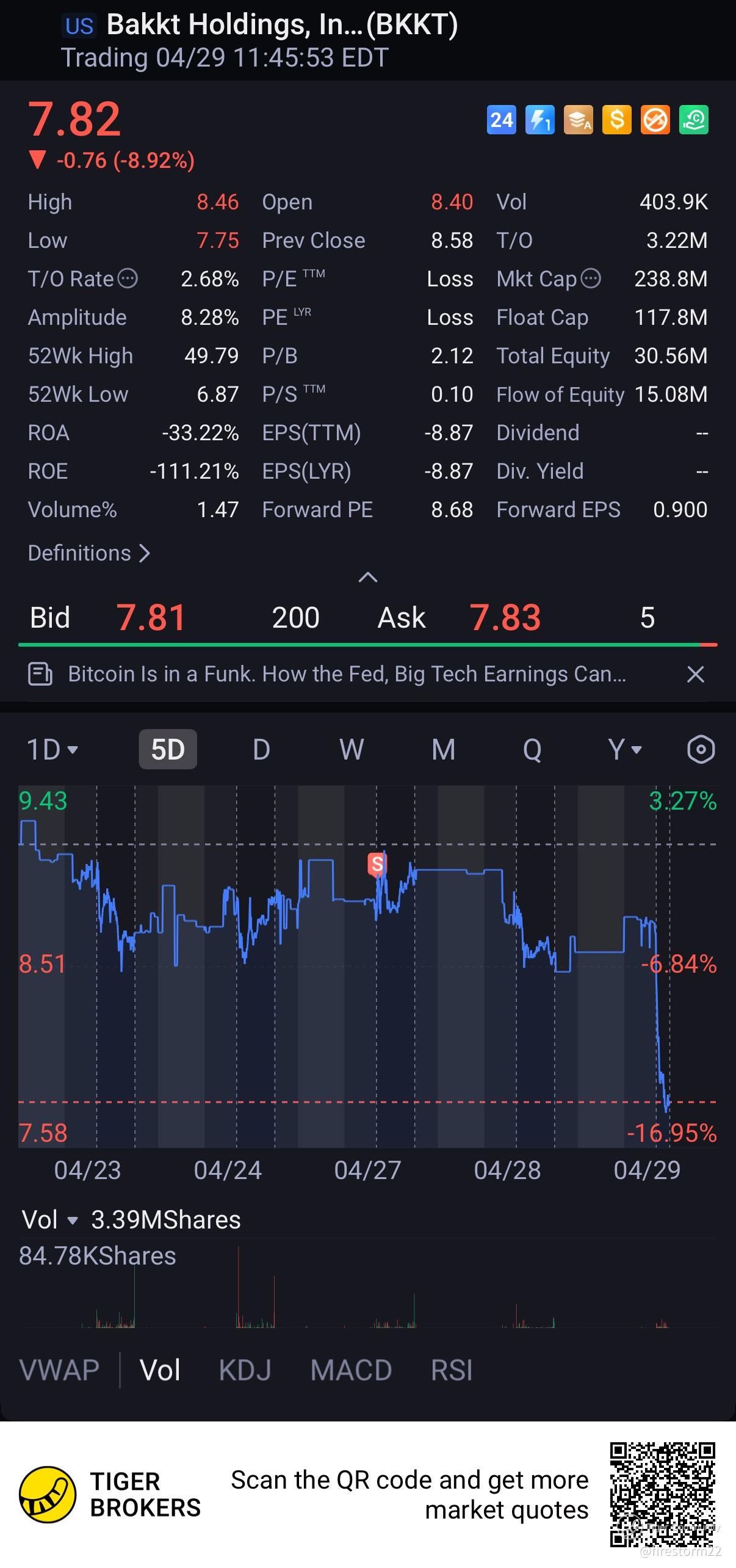Select the KDJ indicator
The width and height of the screenshot is (736, 1568).
pos(245,1370)
